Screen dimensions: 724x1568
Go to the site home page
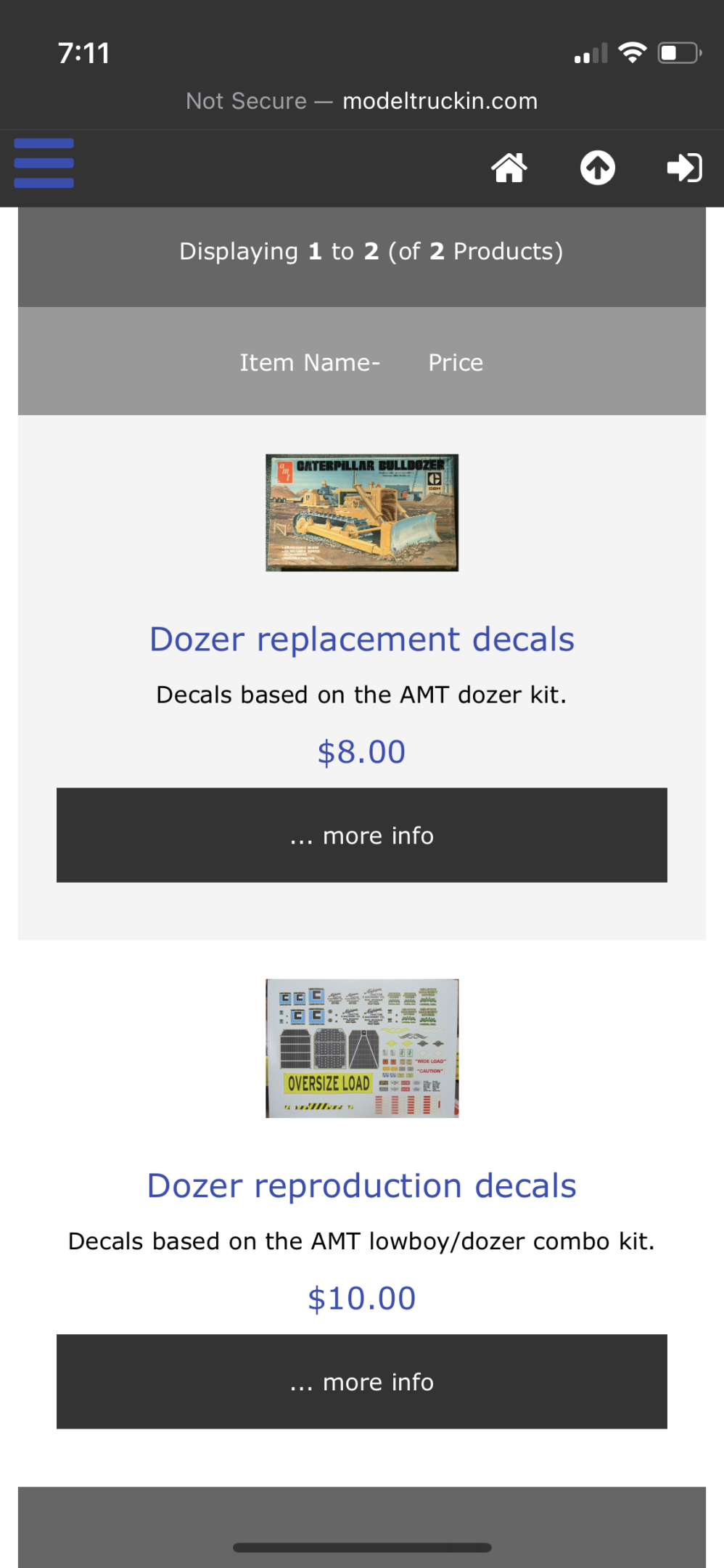point(509,168)
